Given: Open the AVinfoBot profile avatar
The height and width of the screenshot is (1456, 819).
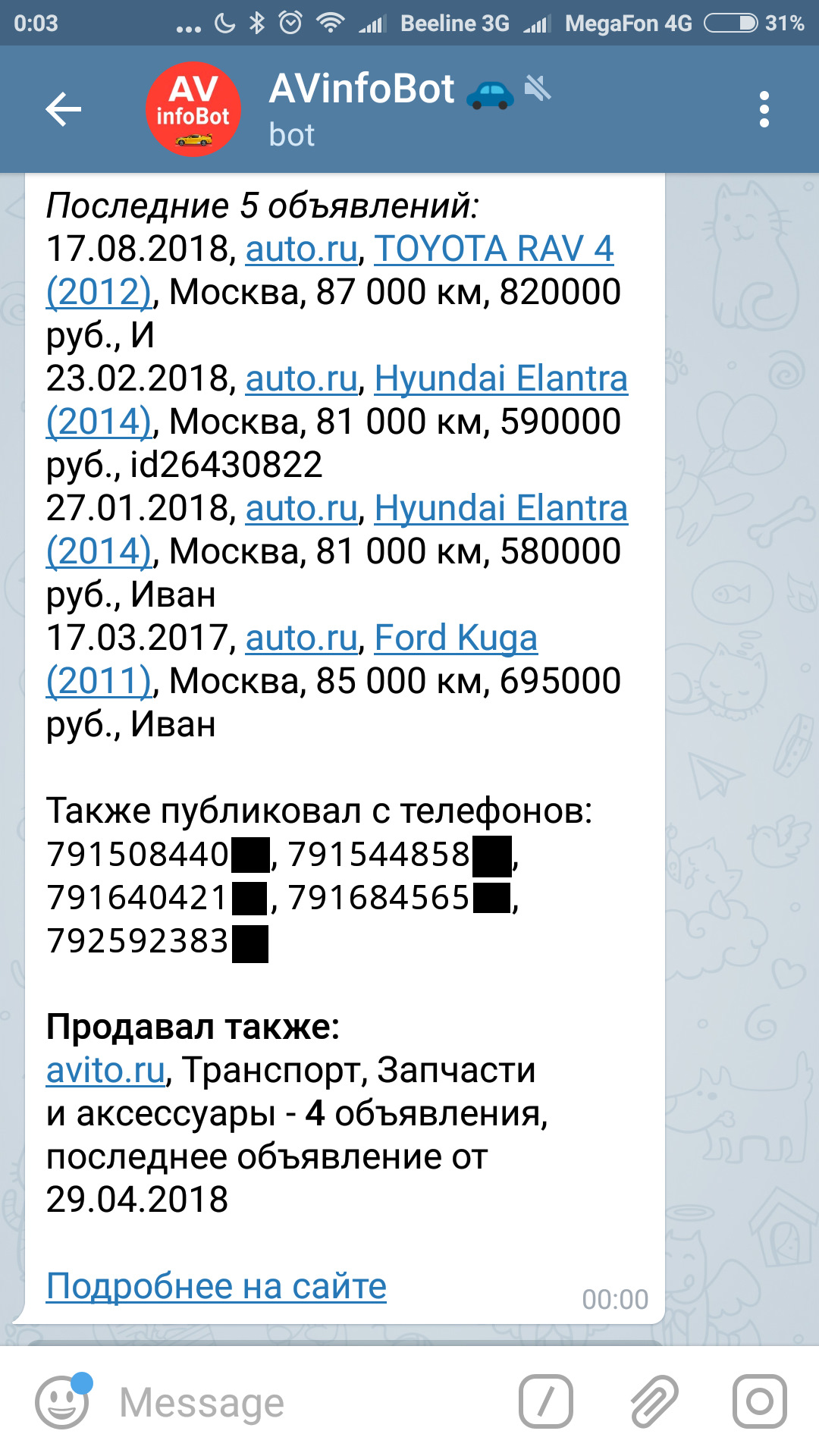Looking at the screenshot, I should [193, 110].
